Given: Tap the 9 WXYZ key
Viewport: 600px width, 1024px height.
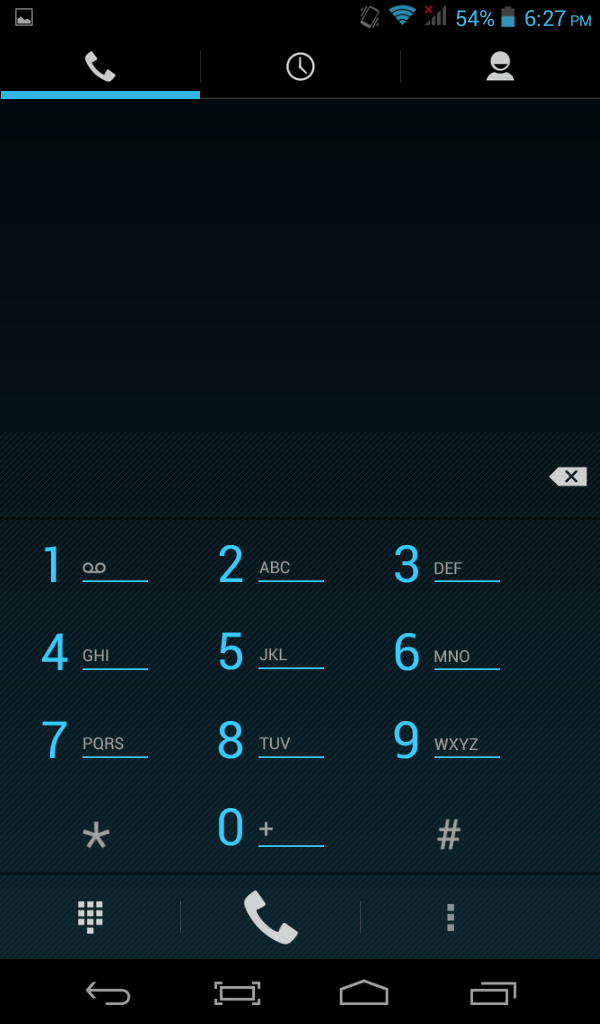Looking at the screenshot, I should [x=446, y=741].
